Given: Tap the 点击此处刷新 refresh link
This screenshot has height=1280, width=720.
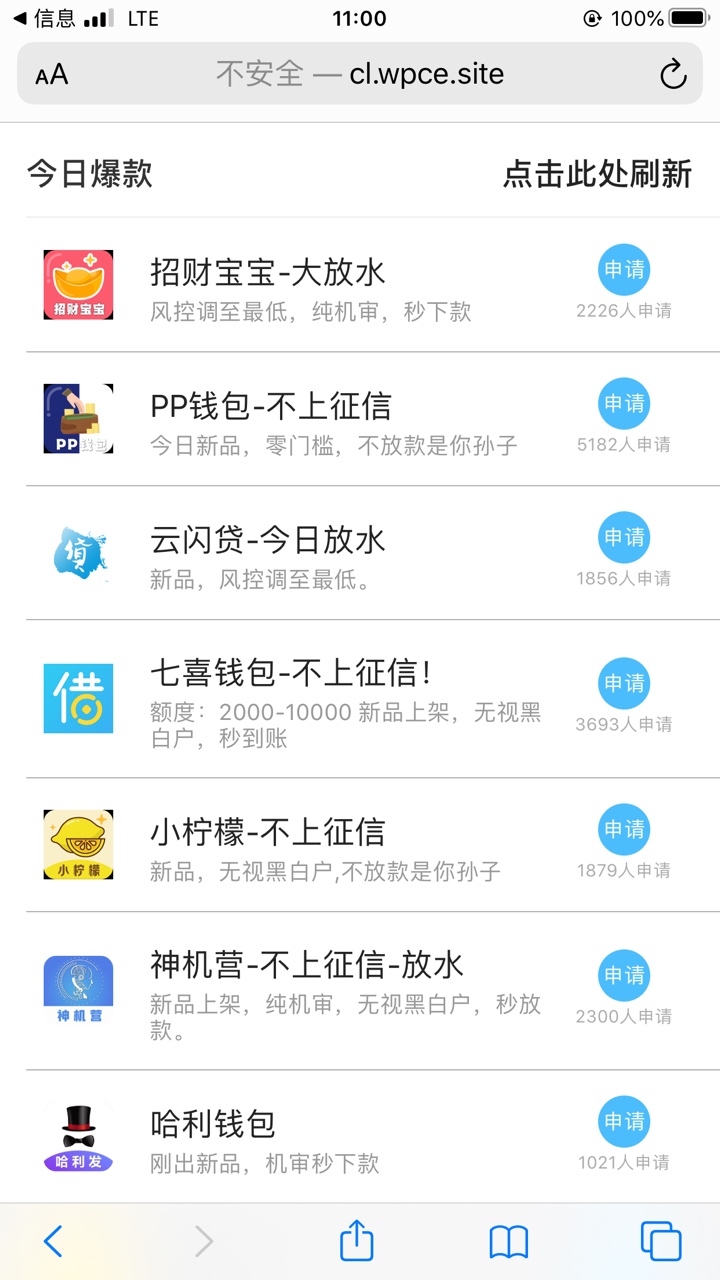Looking at the screenshot, I should click(x=597, y=173).
